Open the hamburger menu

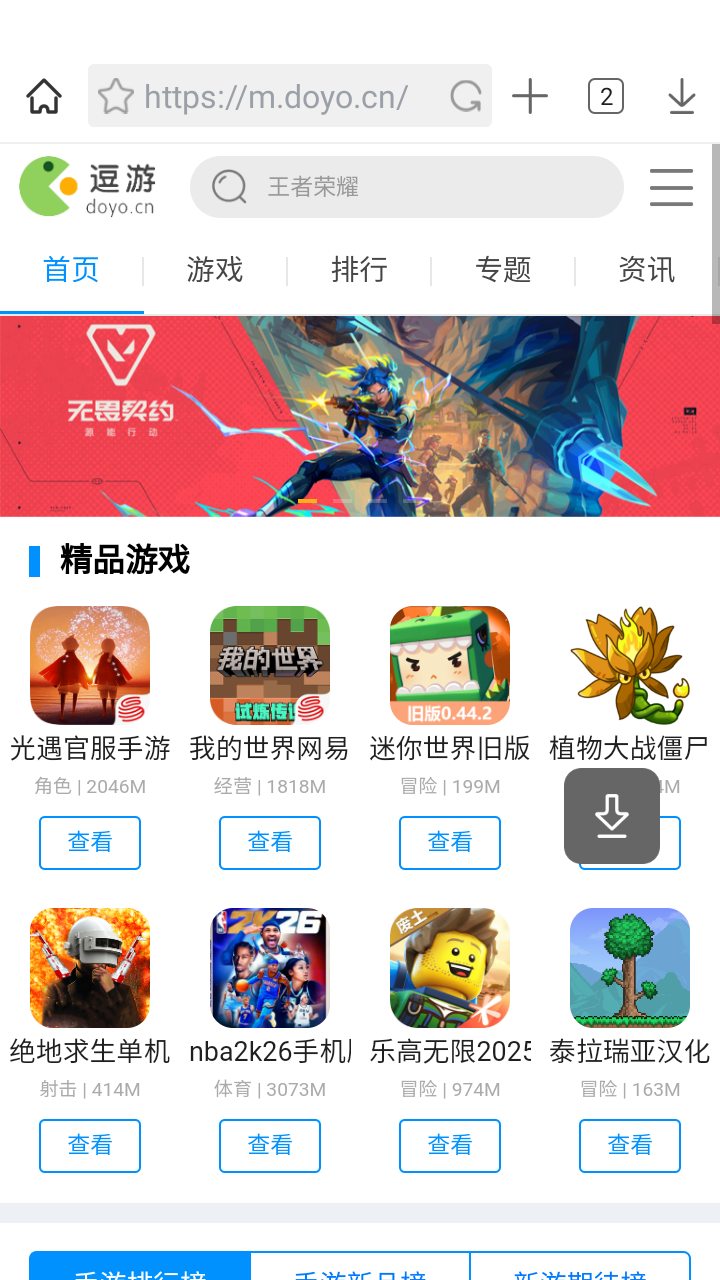[671, 187]
